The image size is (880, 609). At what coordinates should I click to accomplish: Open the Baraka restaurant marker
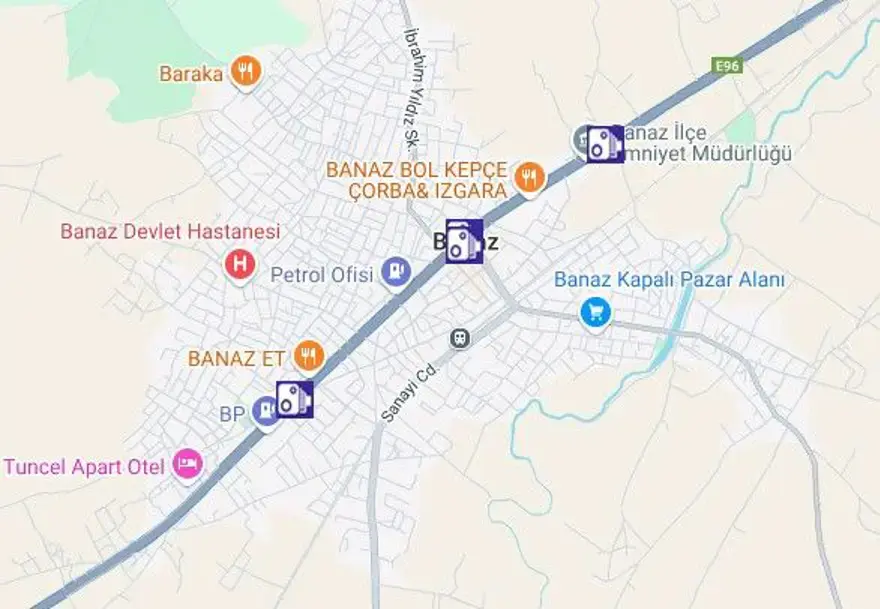coord(245,72)
